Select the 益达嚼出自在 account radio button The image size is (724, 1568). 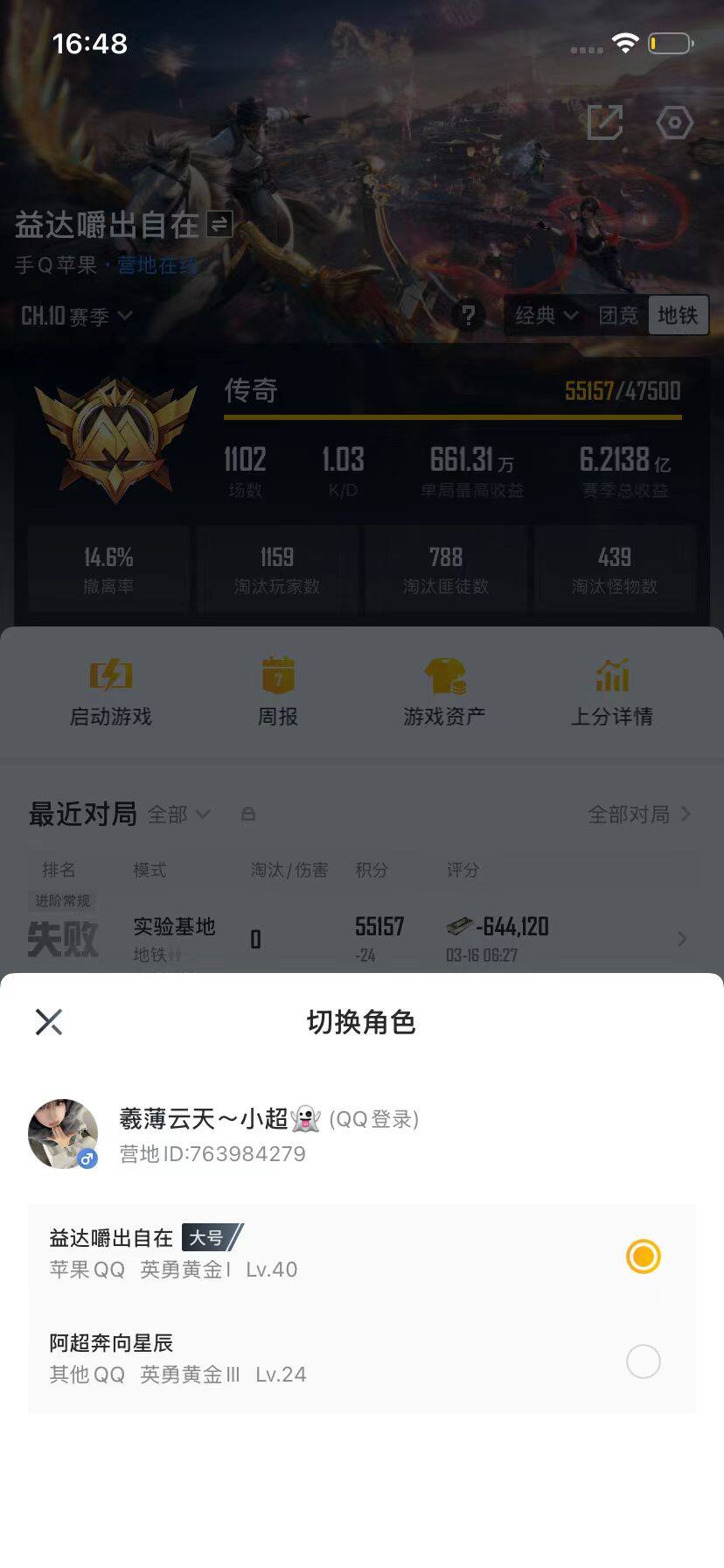pyautogui.click(x=644, y=1256)
